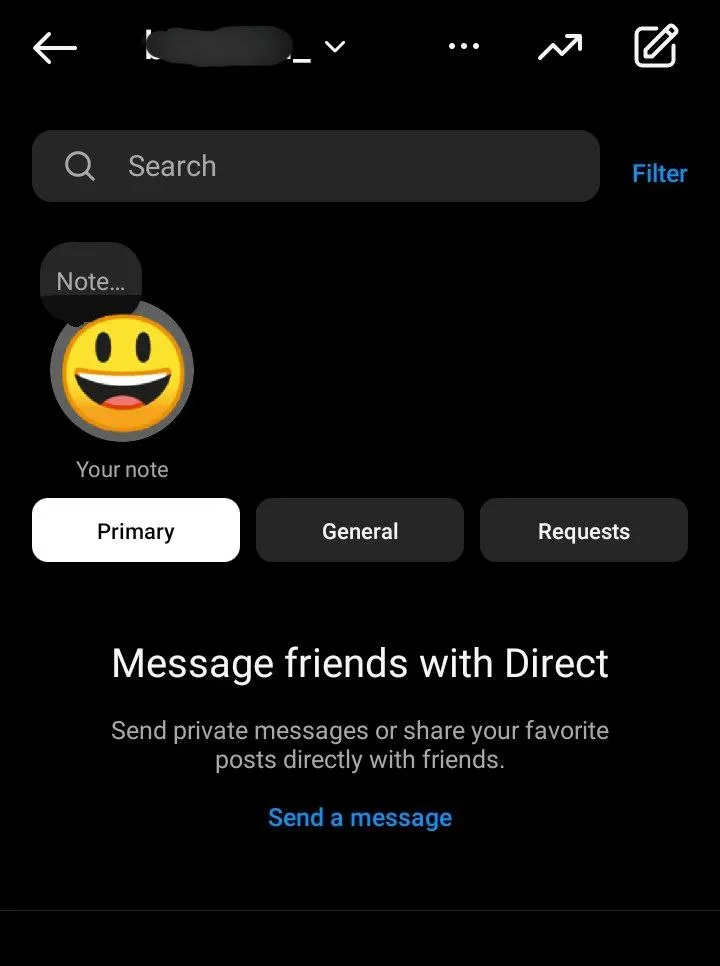
Task: Go back using the arrow icon
Action: click(54, 47)
